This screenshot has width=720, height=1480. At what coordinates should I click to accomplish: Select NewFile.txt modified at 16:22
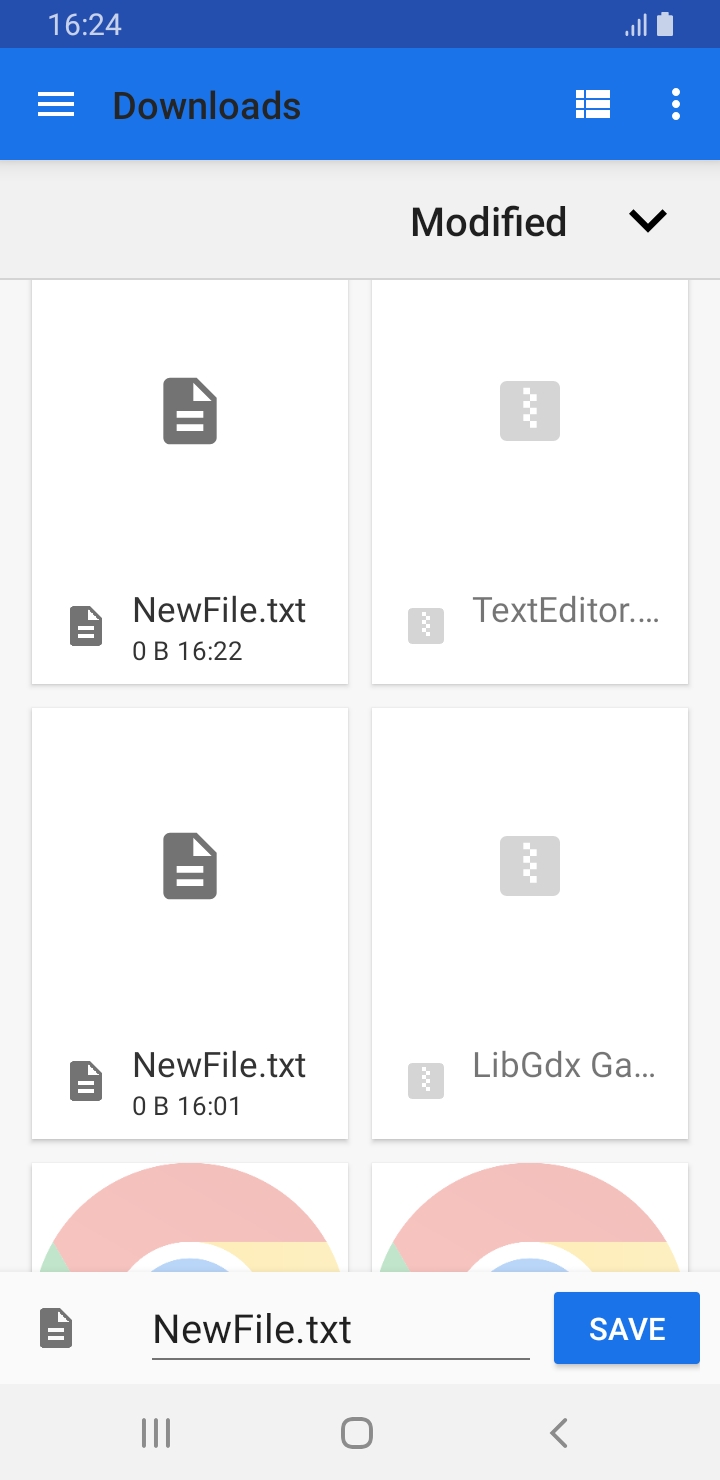tap(190, 482)
